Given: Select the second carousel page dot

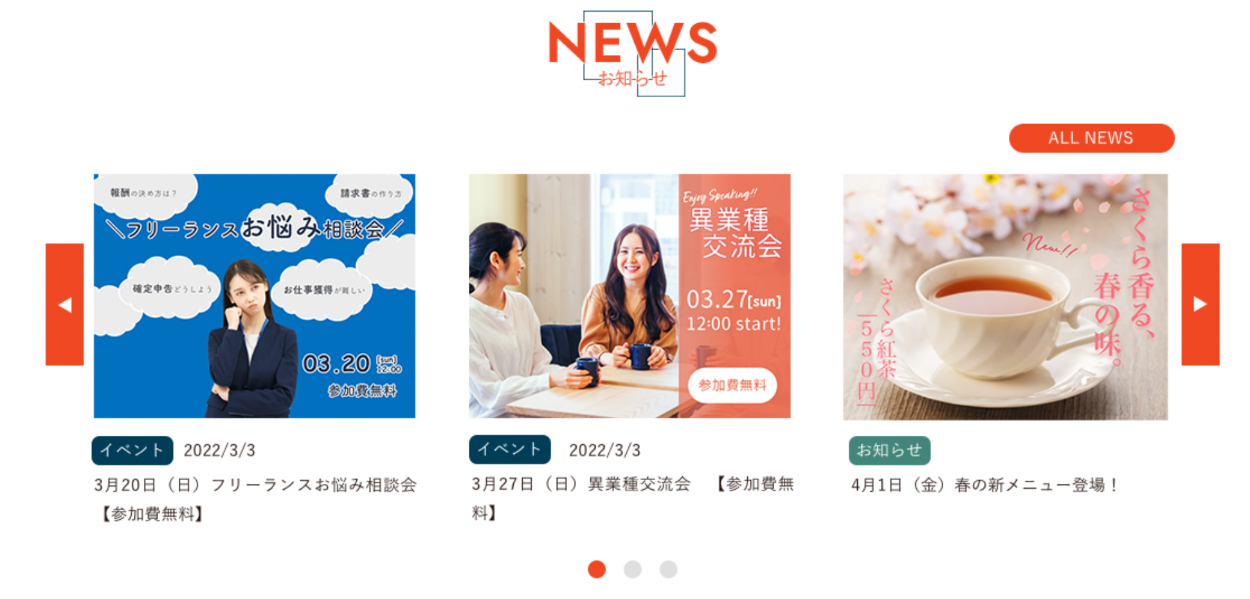Looking at the screenshot, I should pos(632,569).
